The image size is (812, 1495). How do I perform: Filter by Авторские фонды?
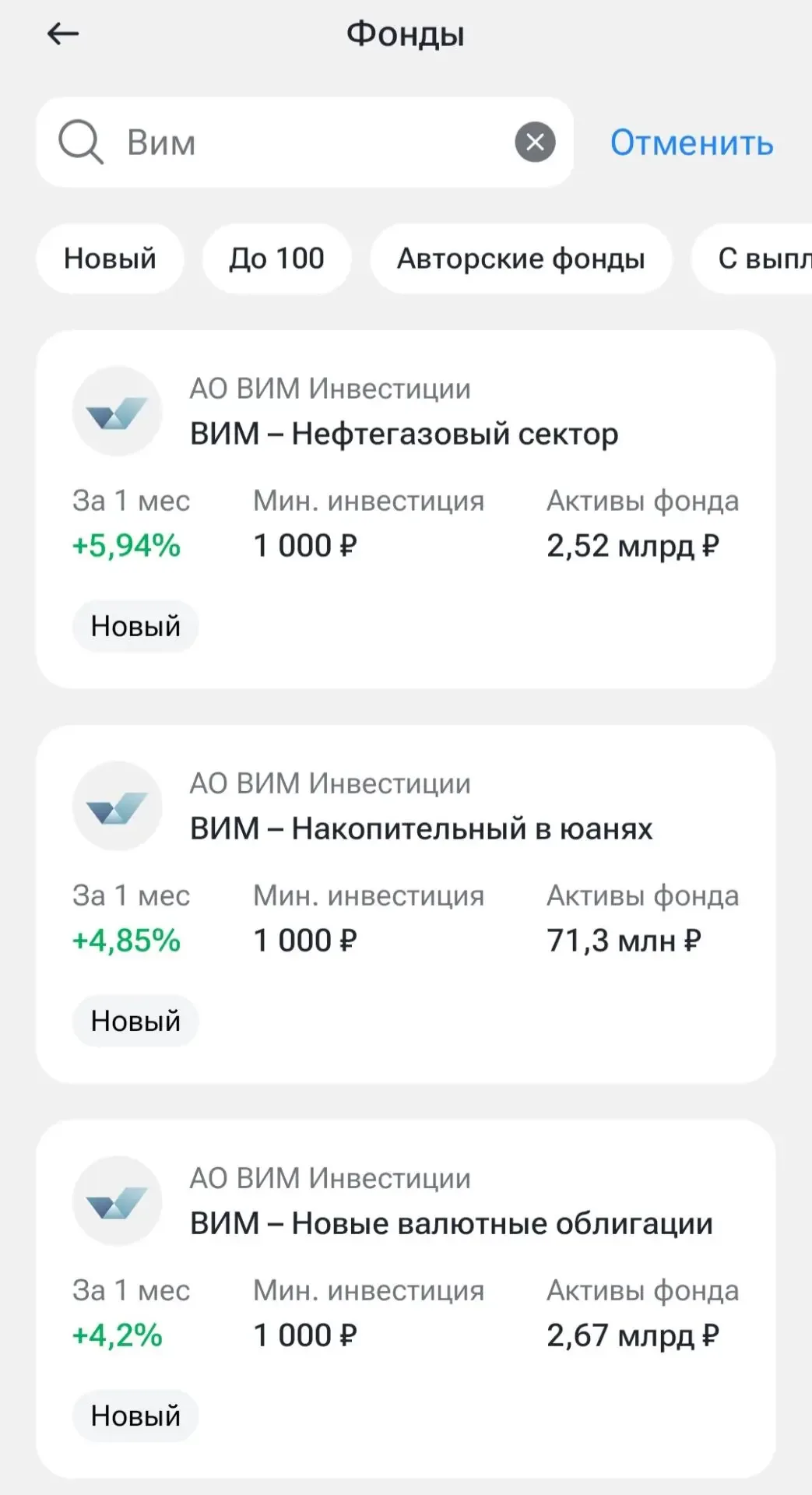(x=521, y=259)
